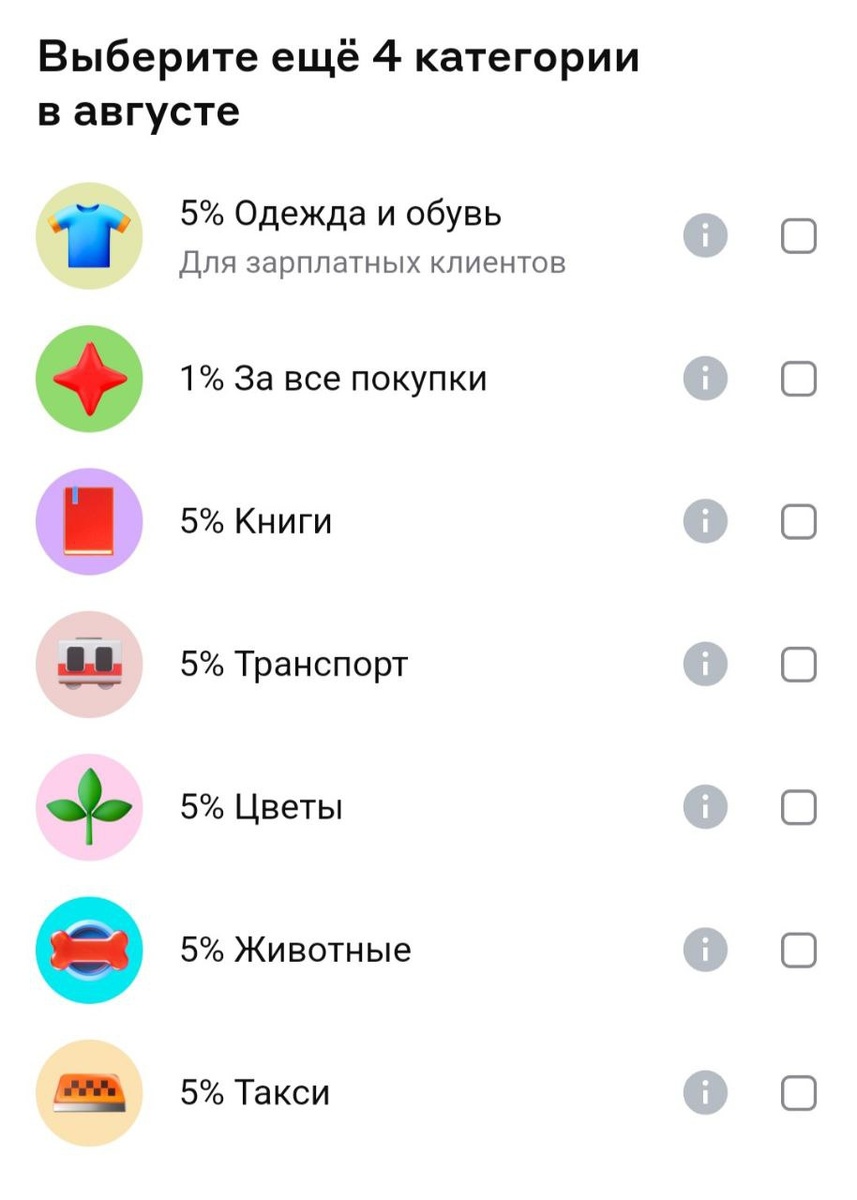Select the red book icon for Книги
This screenshot has width=857, height=1200.
[88, 521]
